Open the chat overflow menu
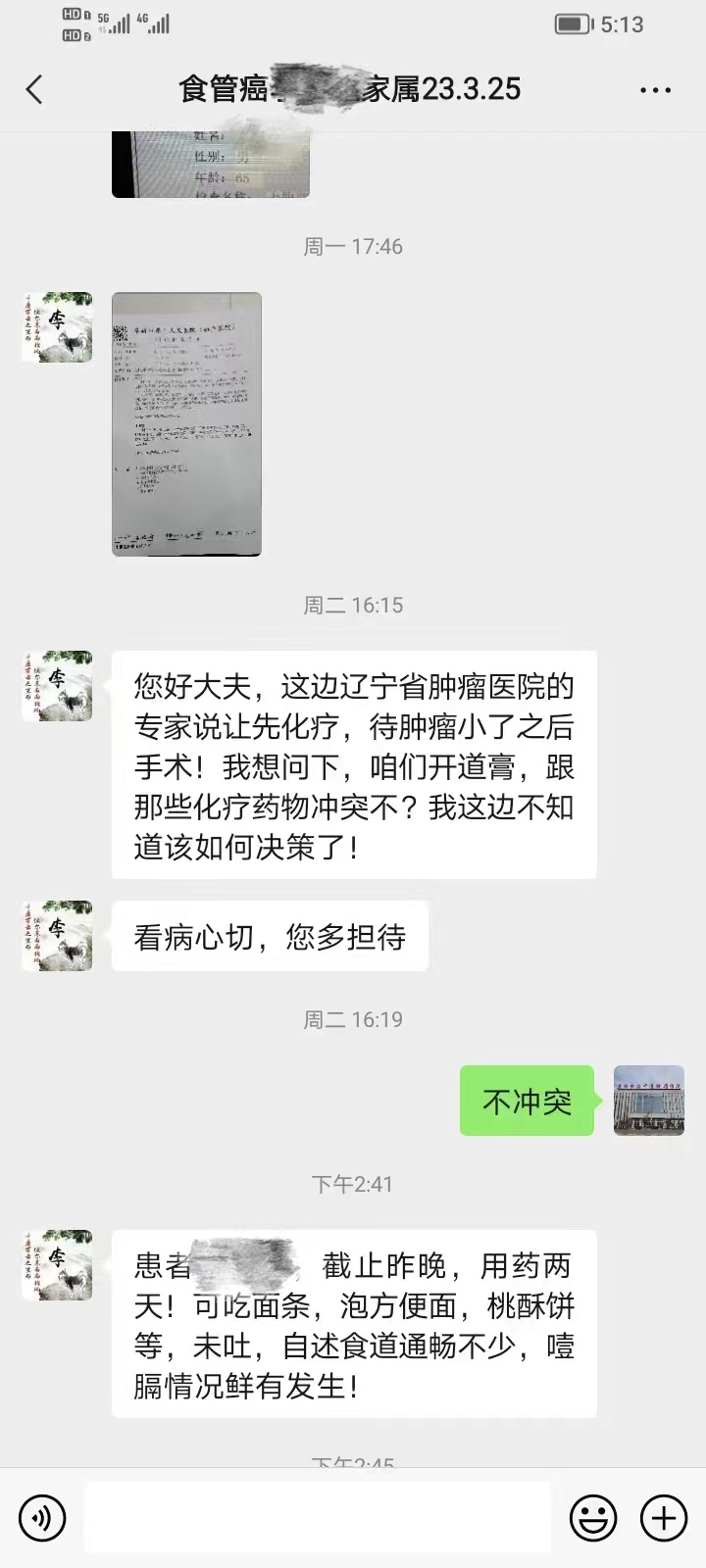The width and height of the screenshot is (706, 1568). pyautogui.click(x=655, y=90)
